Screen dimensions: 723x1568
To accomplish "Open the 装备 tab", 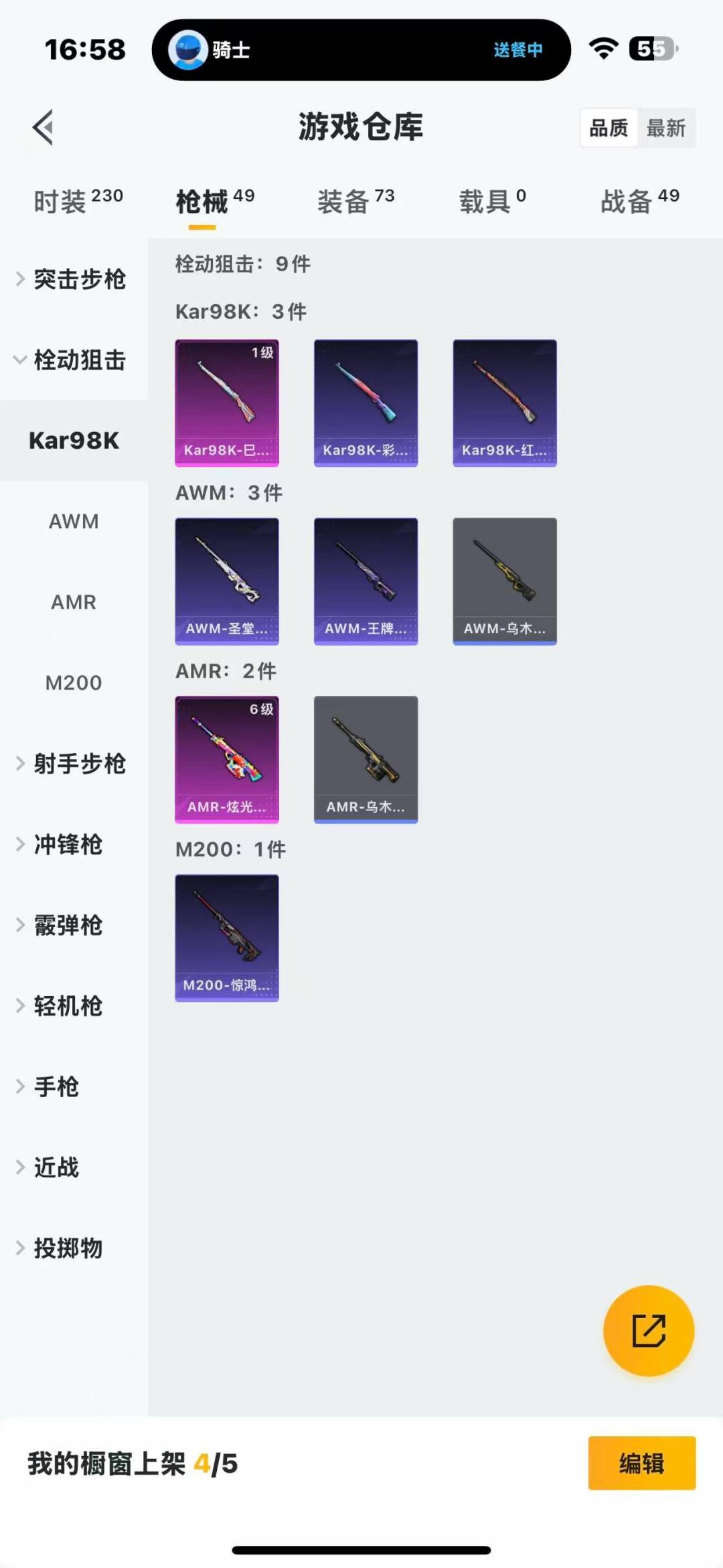I will pyautogui.click(x=355, y=201).
